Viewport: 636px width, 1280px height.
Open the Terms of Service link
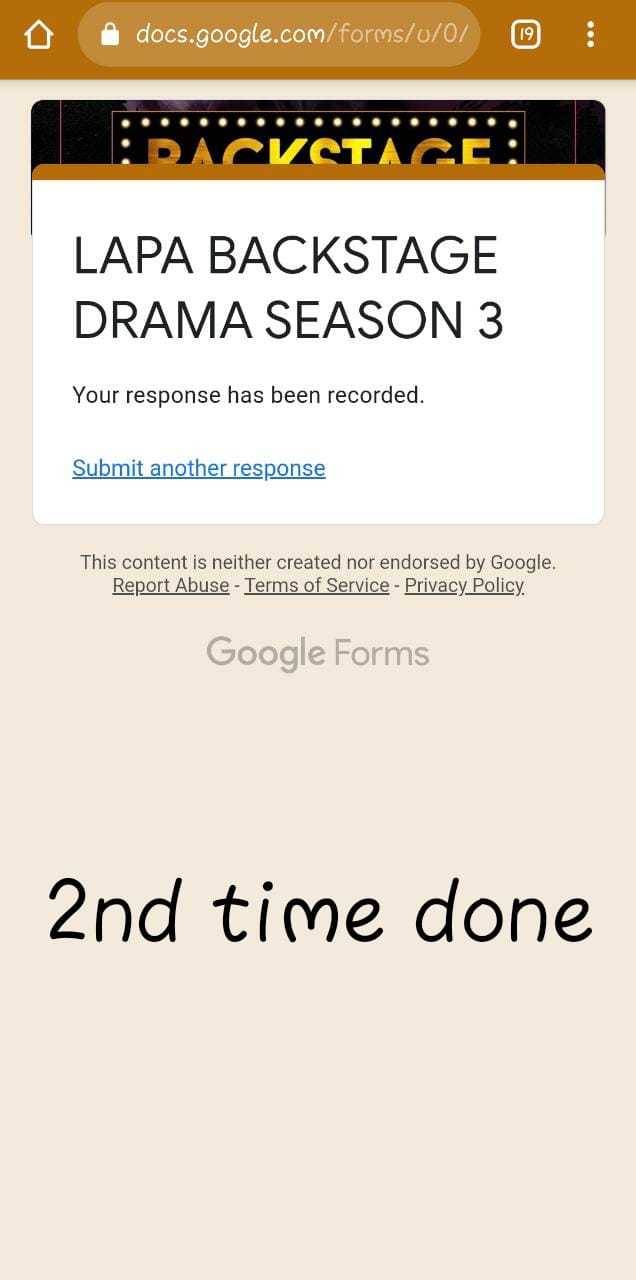(317, 586)
